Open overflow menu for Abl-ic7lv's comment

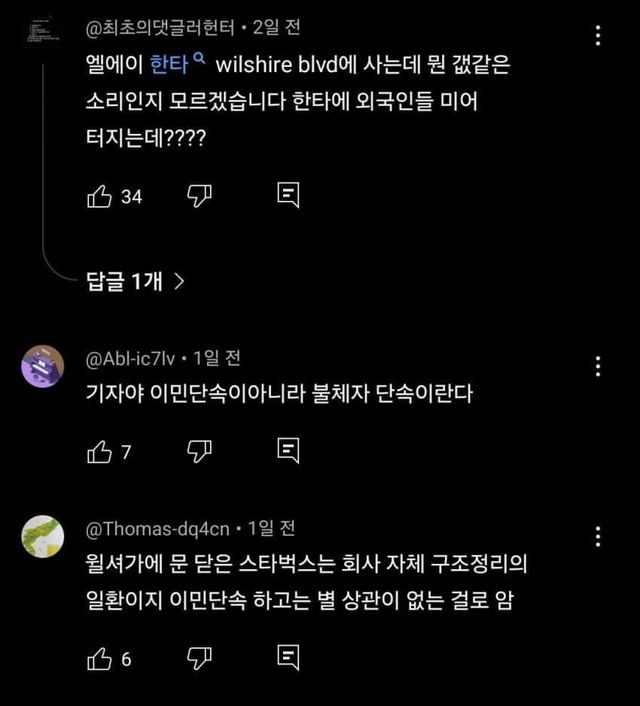(597, 365)
